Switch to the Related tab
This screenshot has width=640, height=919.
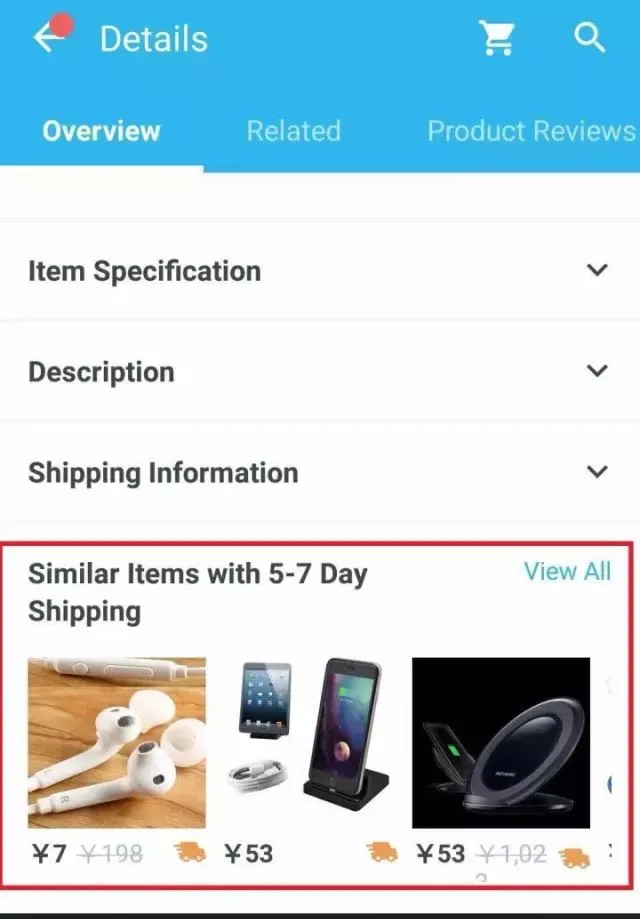[293, 131]
